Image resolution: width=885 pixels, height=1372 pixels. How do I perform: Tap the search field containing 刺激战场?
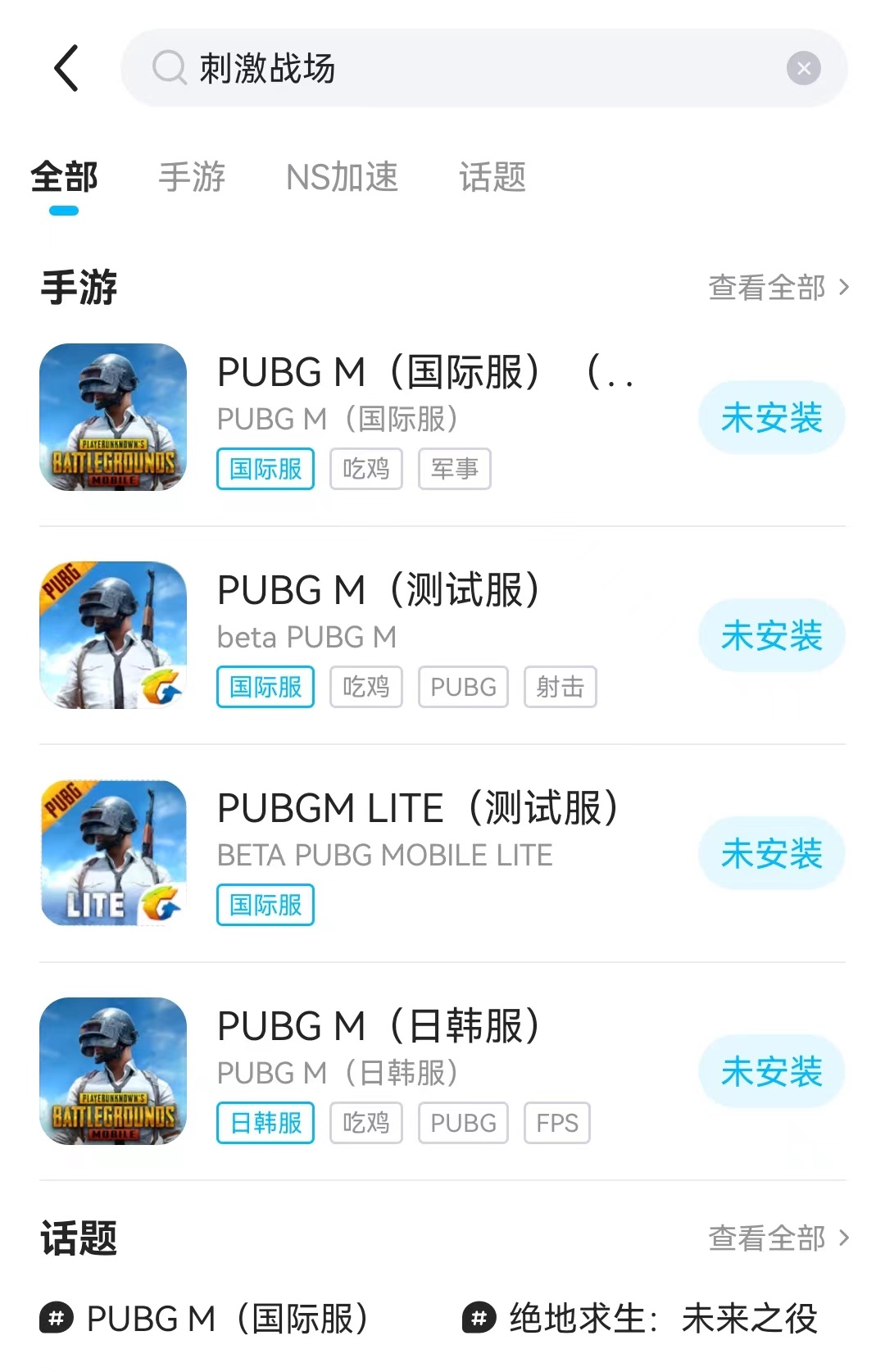click(459, 68)
